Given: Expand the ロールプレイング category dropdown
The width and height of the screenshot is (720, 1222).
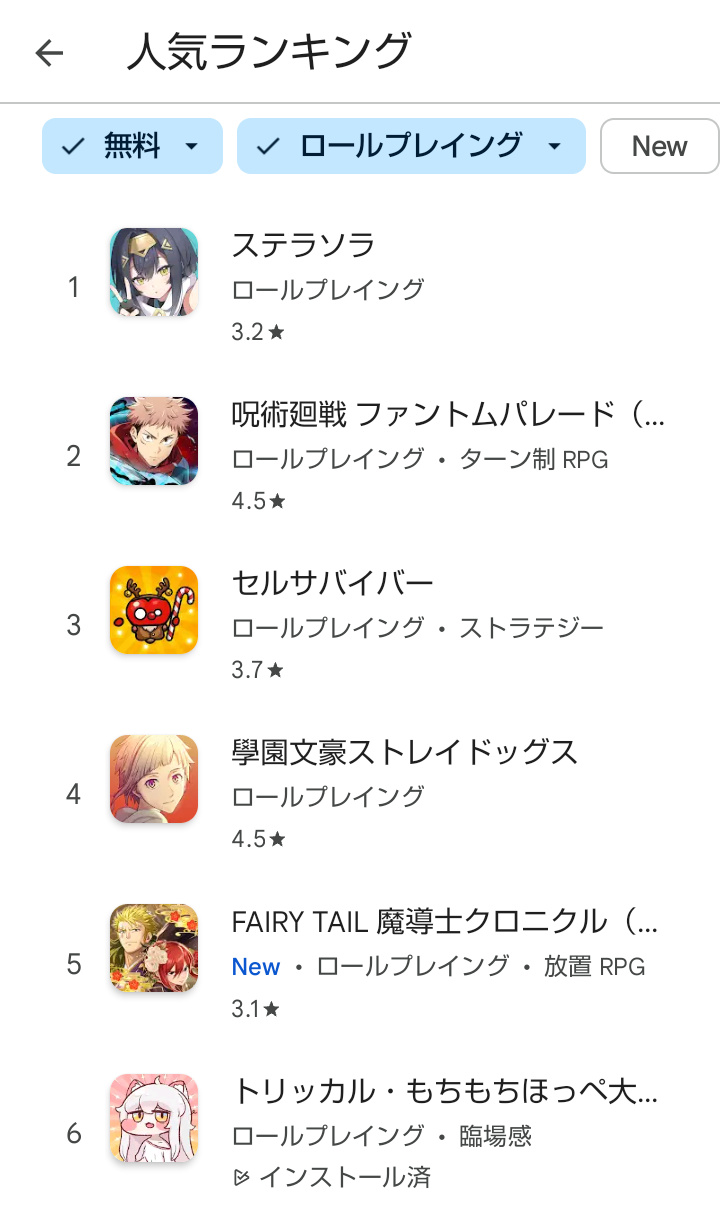Looking at the screenshot, I should [x=410, y=147].
